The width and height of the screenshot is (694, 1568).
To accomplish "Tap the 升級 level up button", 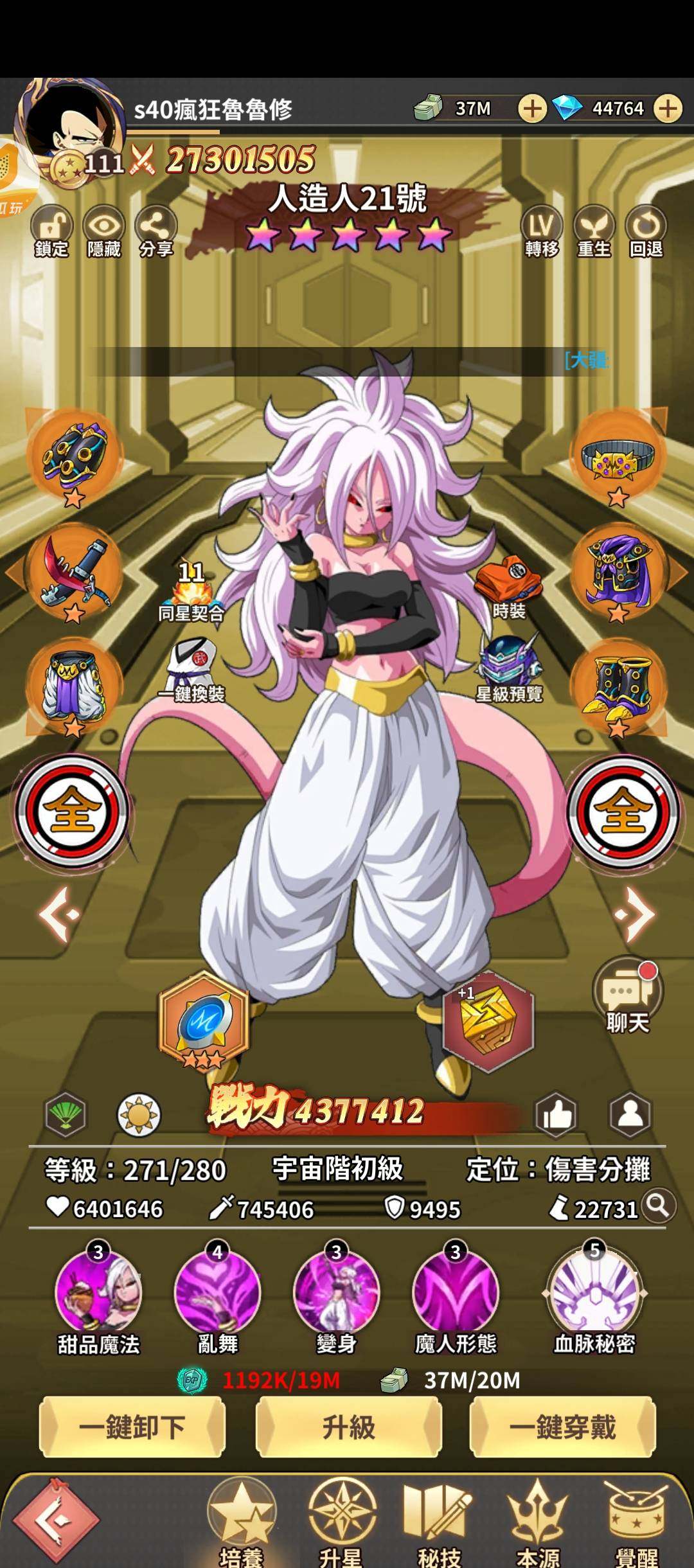I will (348, 1427).
